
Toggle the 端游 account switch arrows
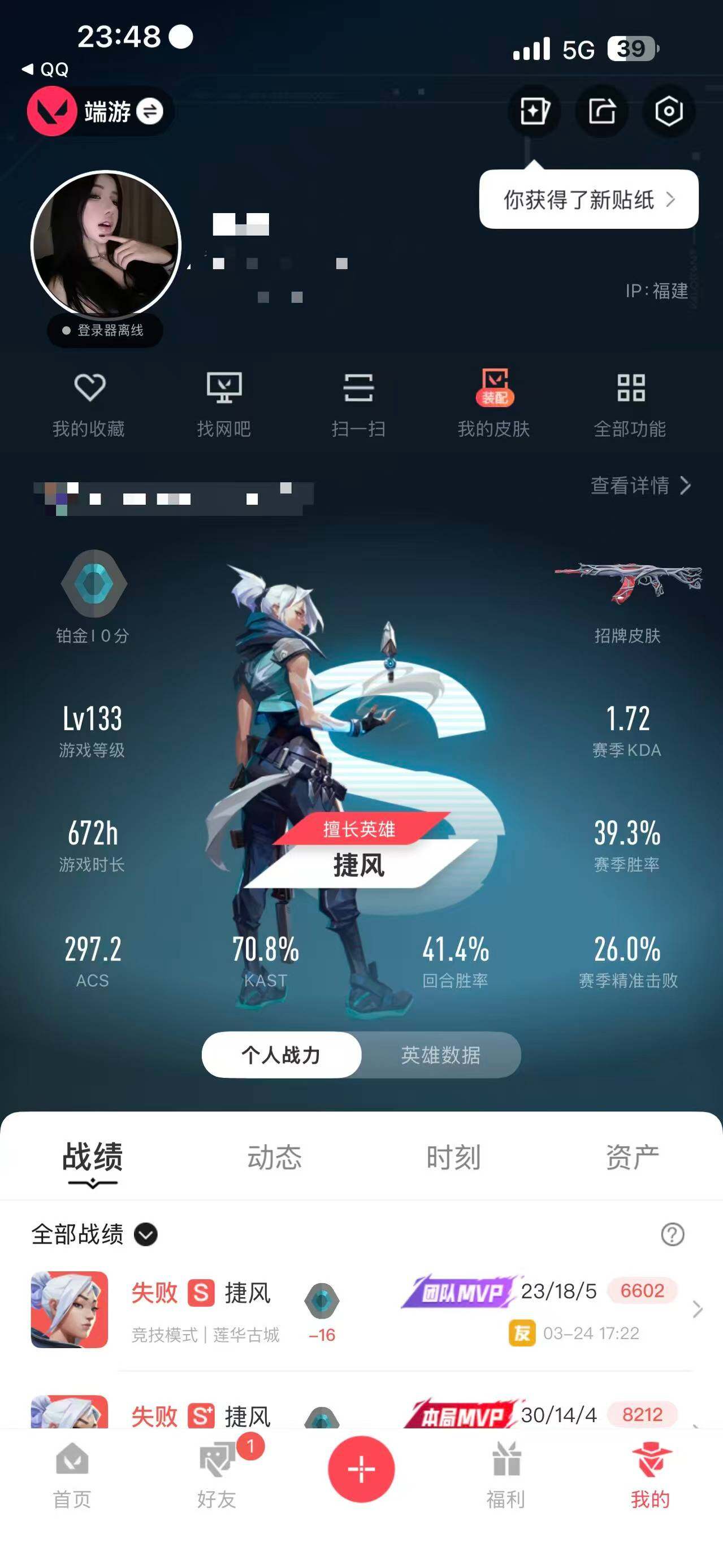pyautogui.click(x=150, y=112)
